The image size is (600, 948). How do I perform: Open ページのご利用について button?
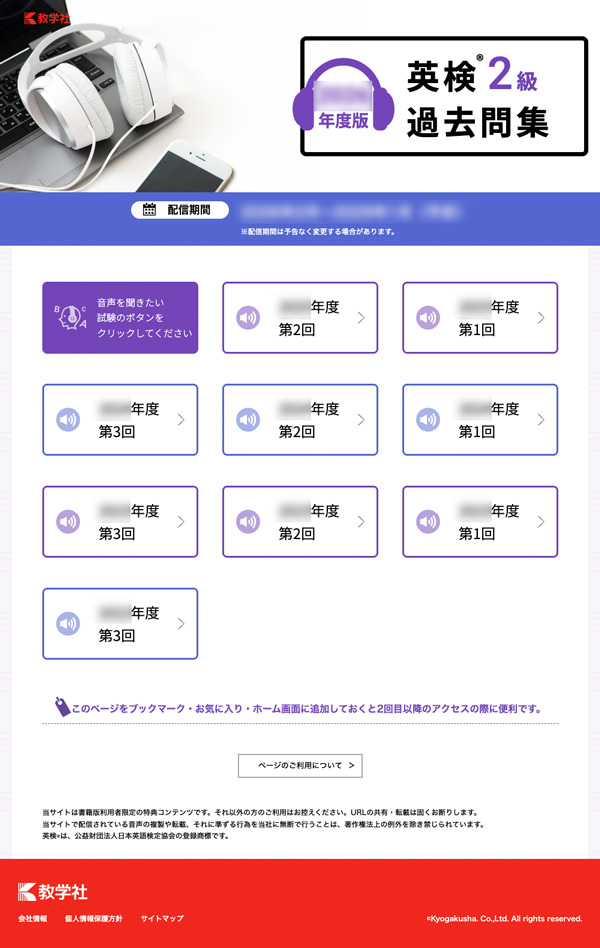pyautogui.click(x=300, y=765)
